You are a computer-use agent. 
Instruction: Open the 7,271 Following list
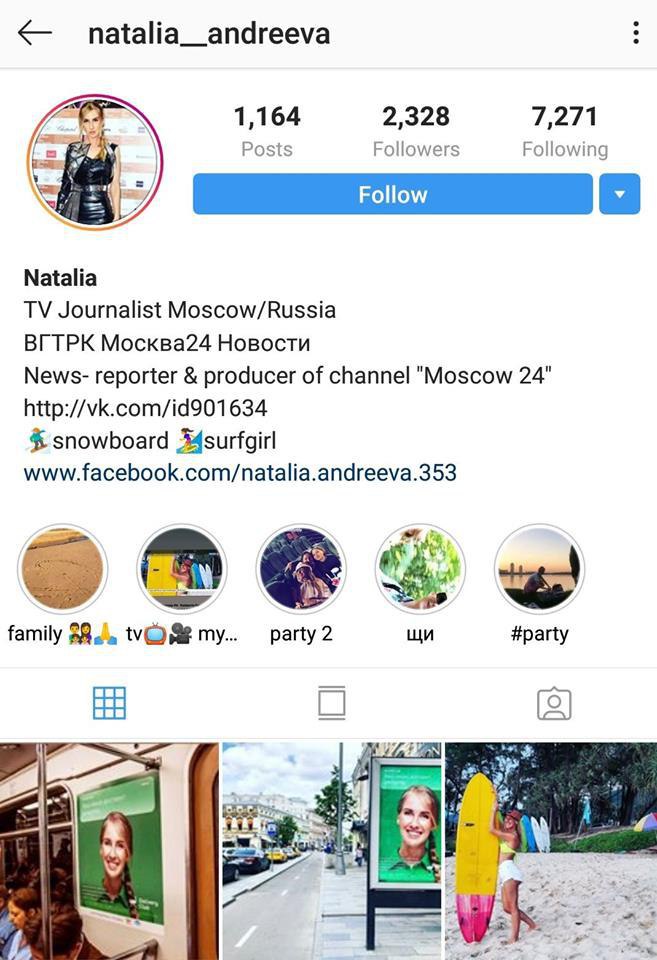[x=565, y=132]
